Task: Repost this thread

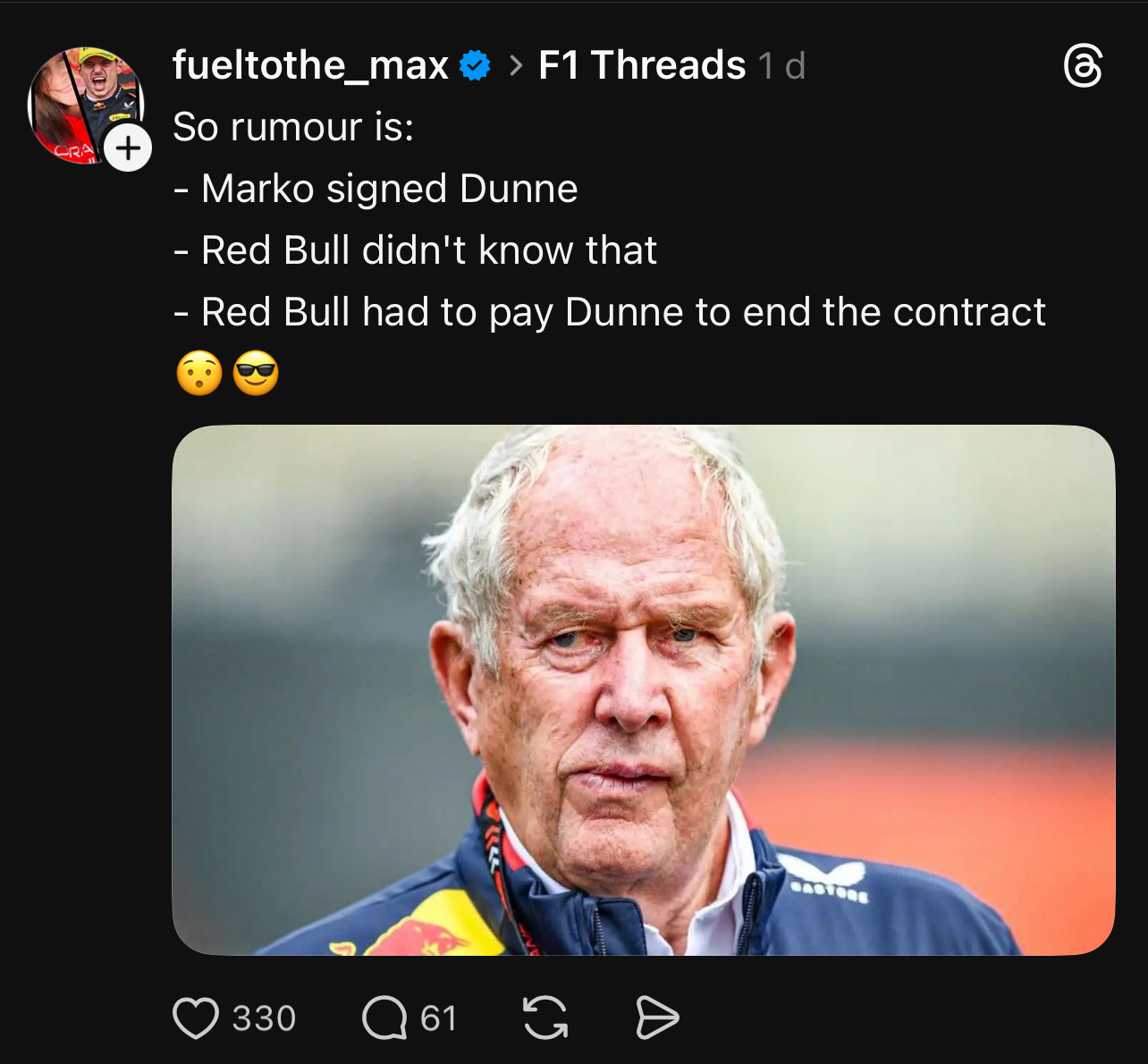Action: pyautogui.click(x=544, y=1018)
